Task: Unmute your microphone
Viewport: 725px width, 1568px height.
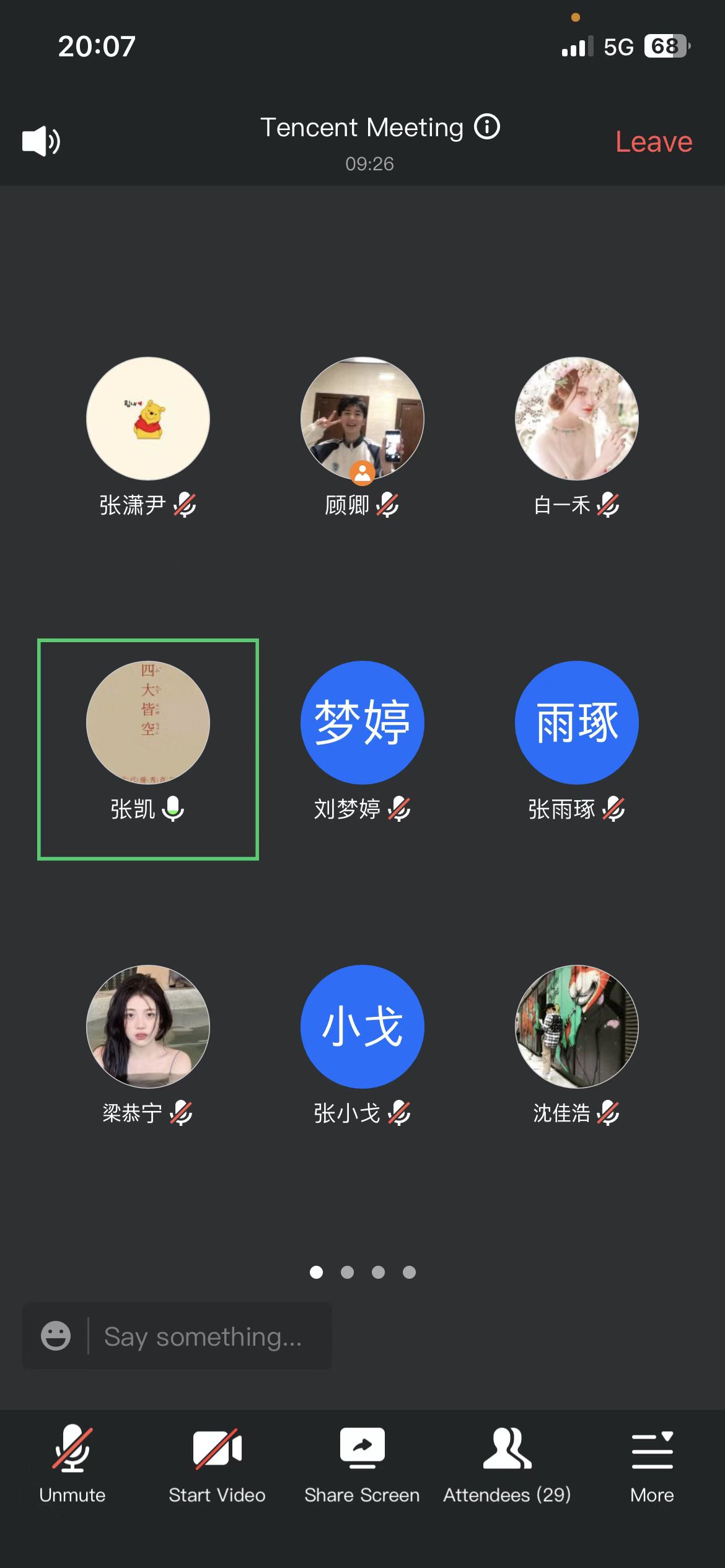Action: (x=72, y=1465)
